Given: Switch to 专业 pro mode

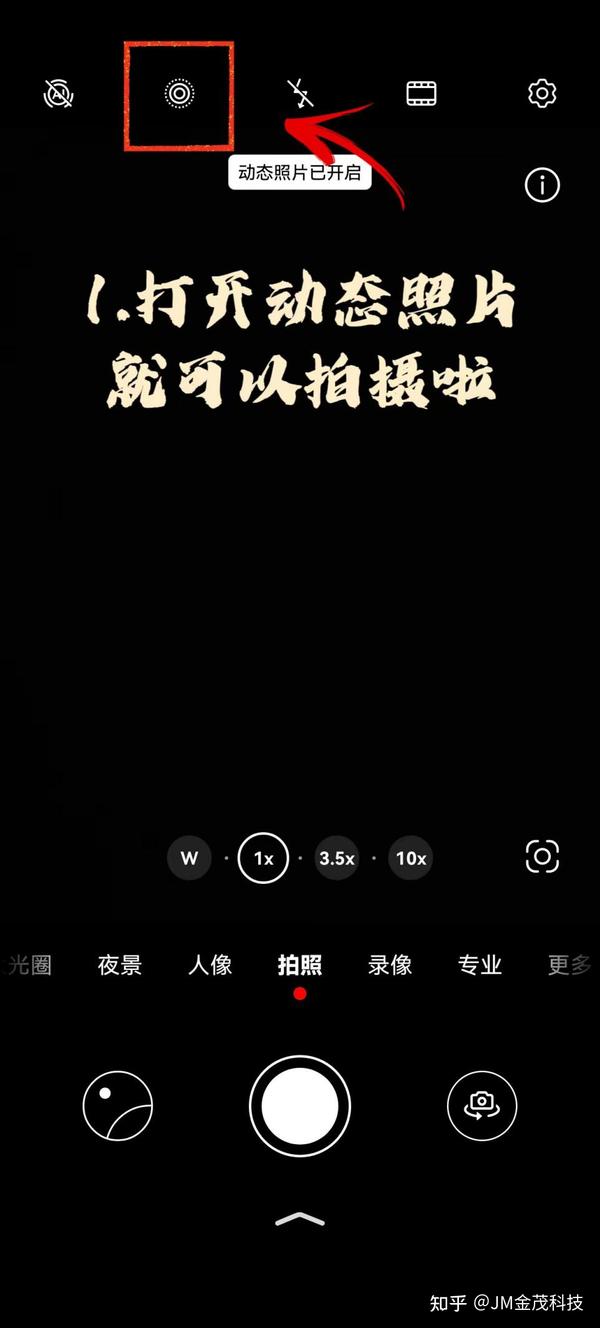Looking at the screenshot, I should 479,965.
